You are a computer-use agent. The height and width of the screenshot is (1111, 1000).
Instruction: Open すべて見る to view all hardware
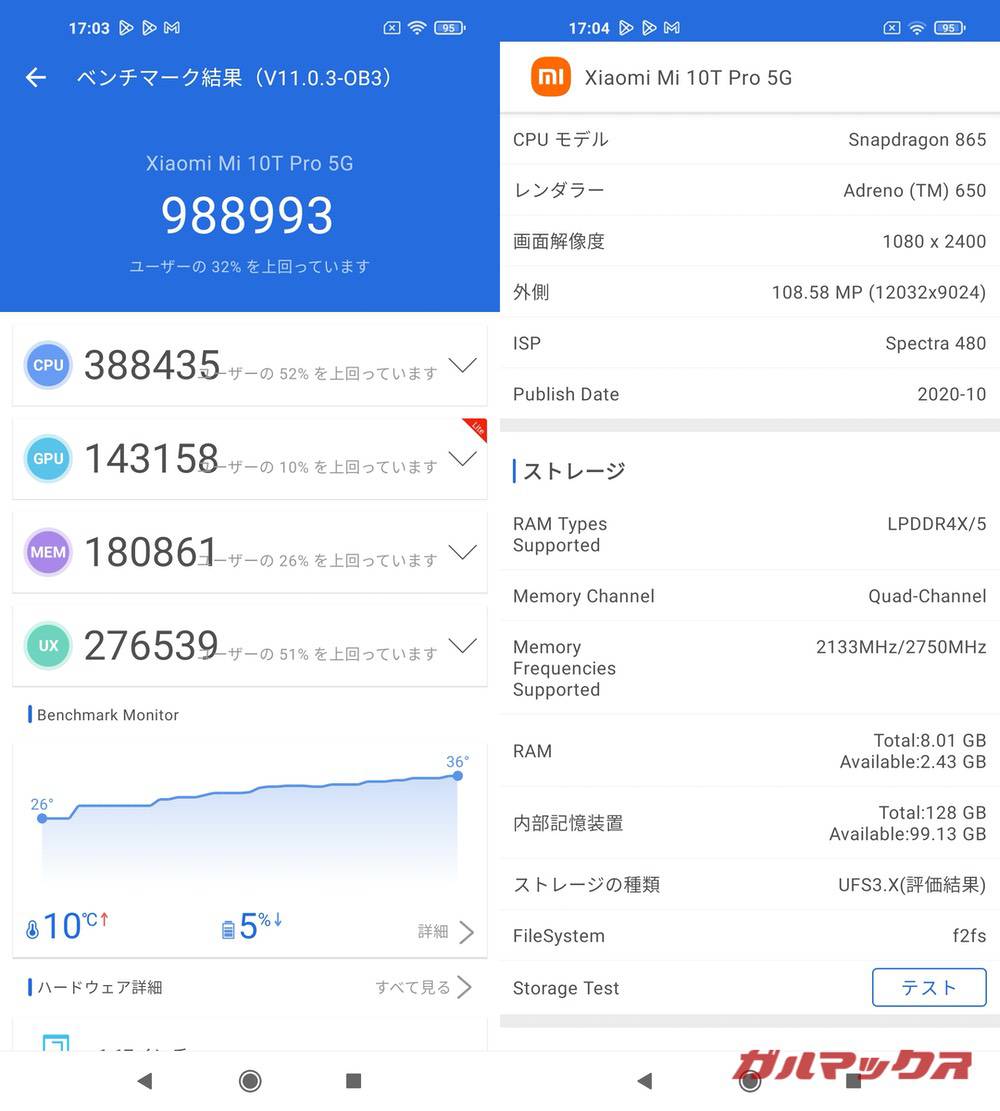pos(416,987)
